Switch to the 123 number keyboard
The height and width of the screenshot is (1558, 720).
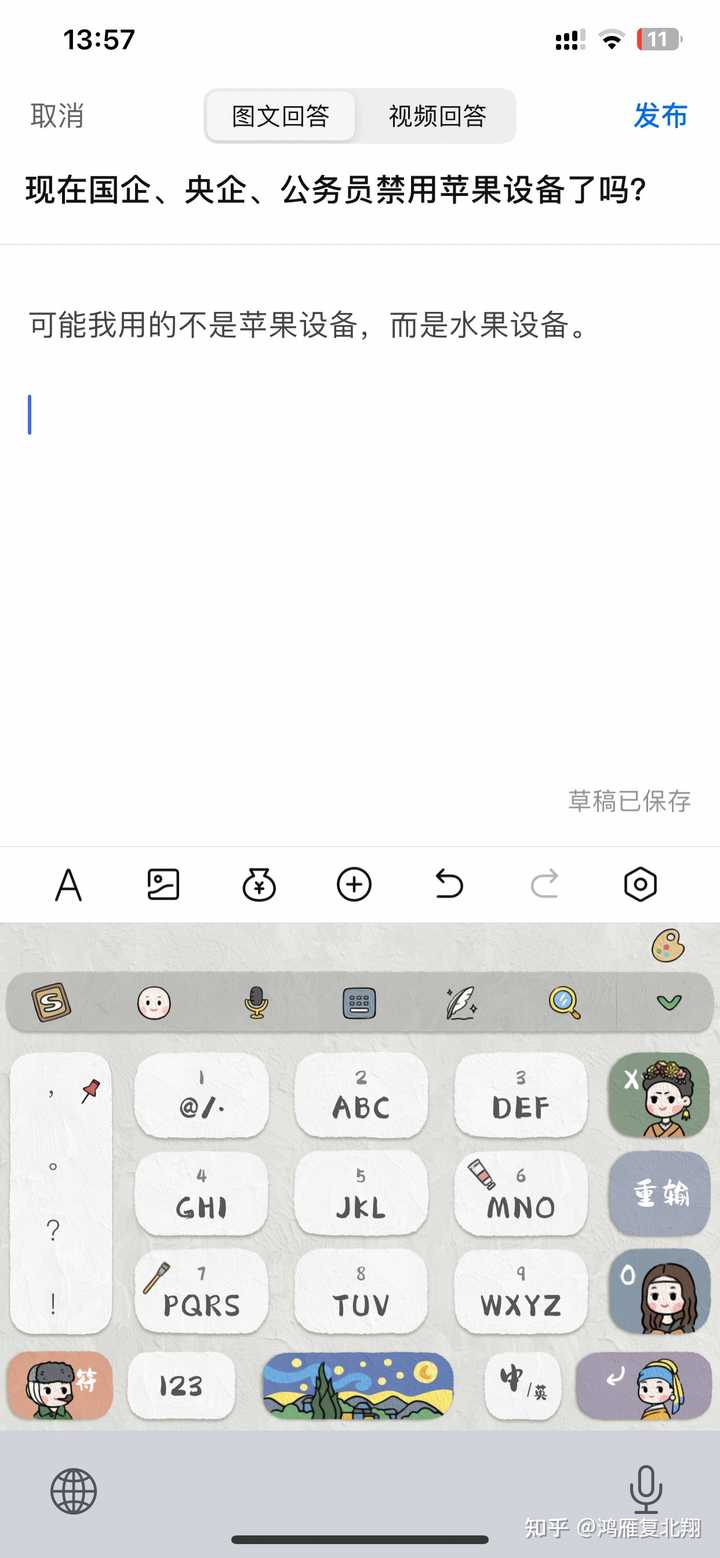tap(181, 1385)
